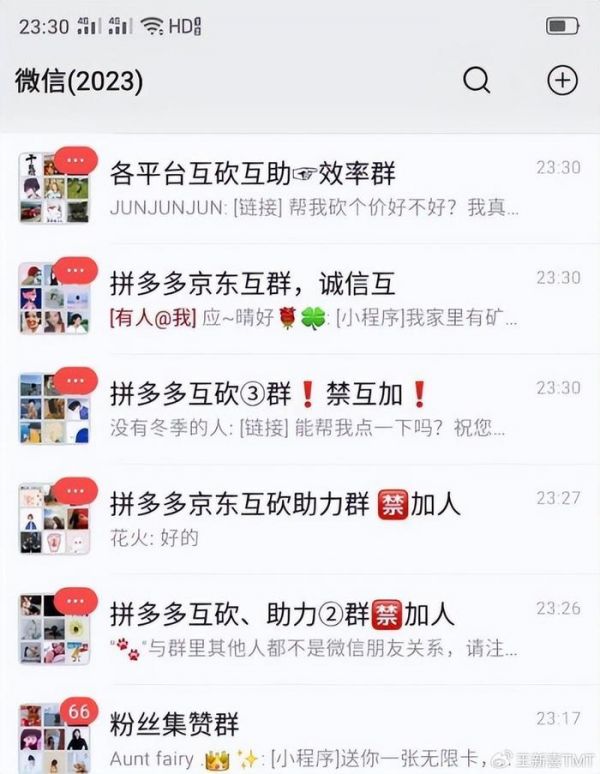Open the 拼多多京东互群，诚信互 chat
Screen dimensions: 600x774
click(300, 299)
